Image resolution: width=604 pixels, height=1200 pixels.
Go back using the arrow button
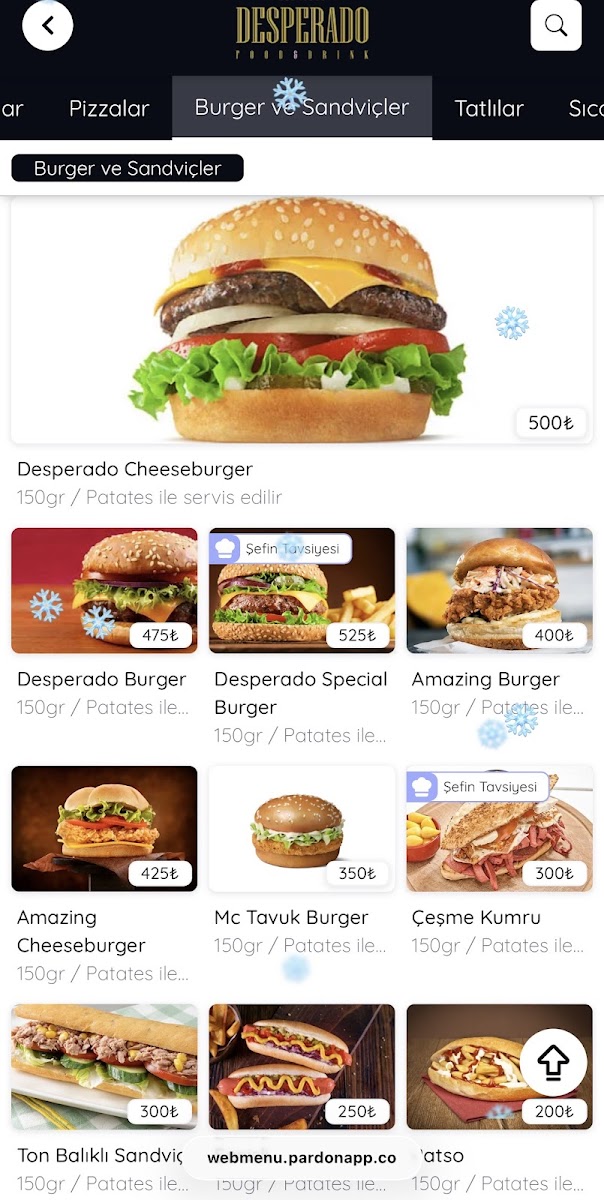tap(48, 25)
